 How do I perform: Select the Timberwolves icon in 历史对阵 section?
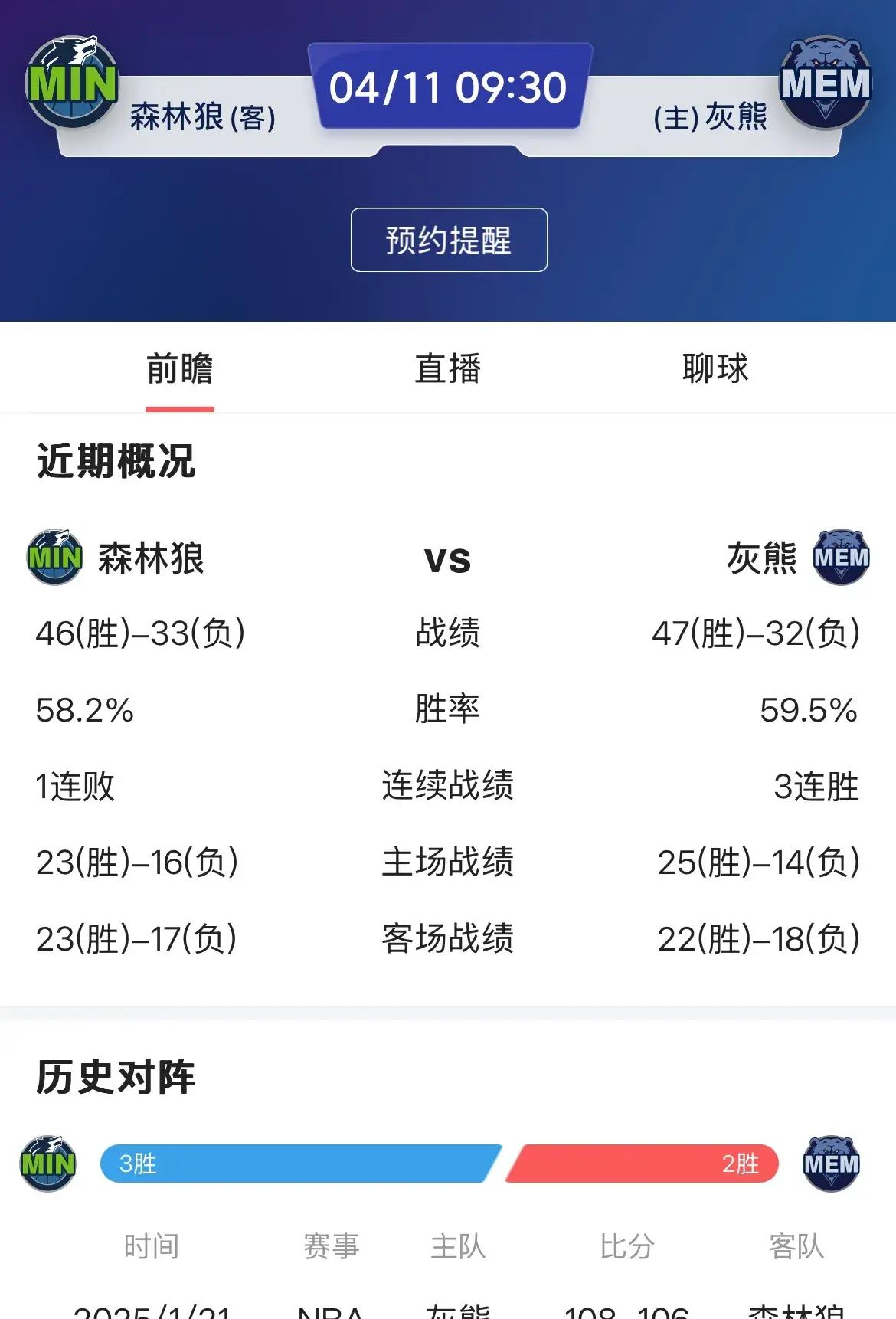[x=47, y=1163]
